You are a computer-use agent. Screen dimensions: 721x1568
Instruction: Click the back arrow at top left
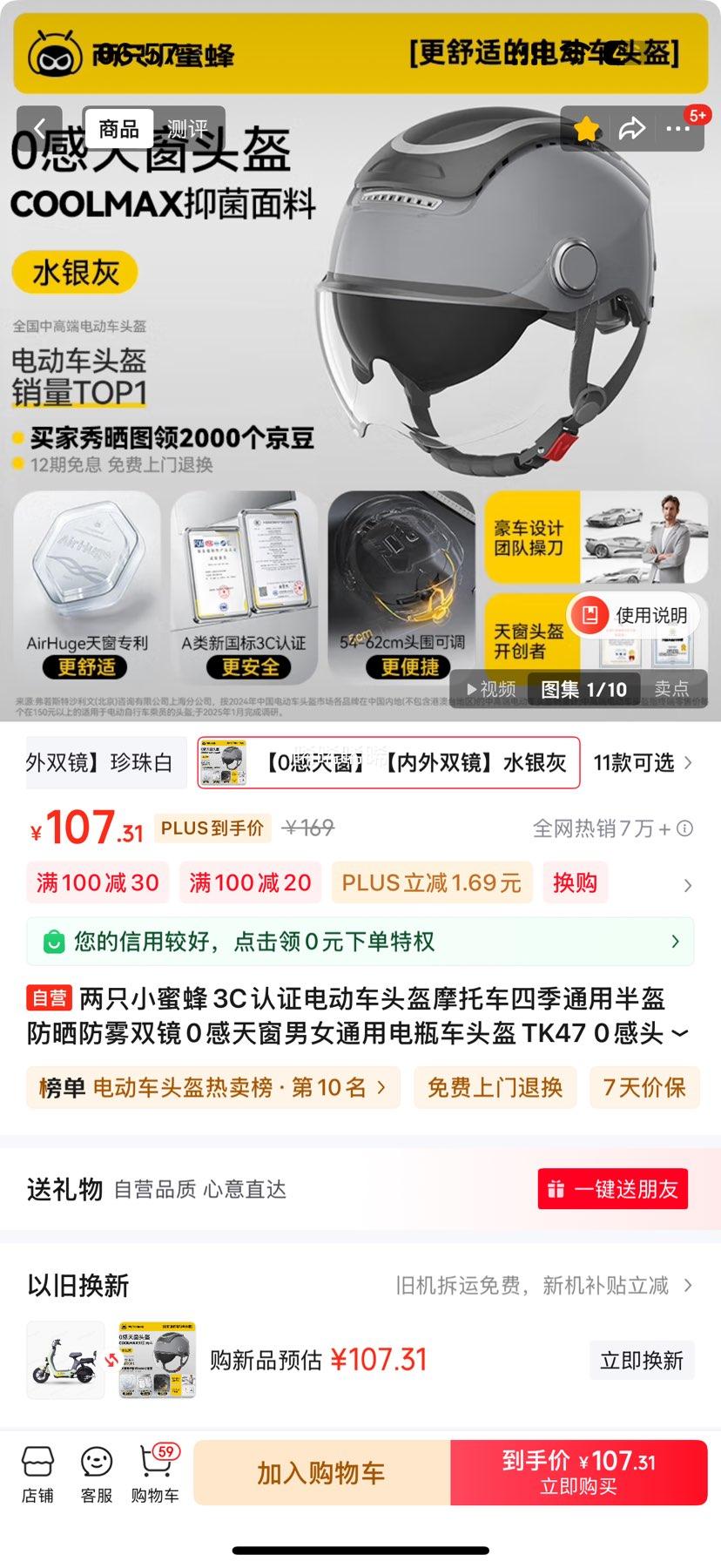(40, 127)
